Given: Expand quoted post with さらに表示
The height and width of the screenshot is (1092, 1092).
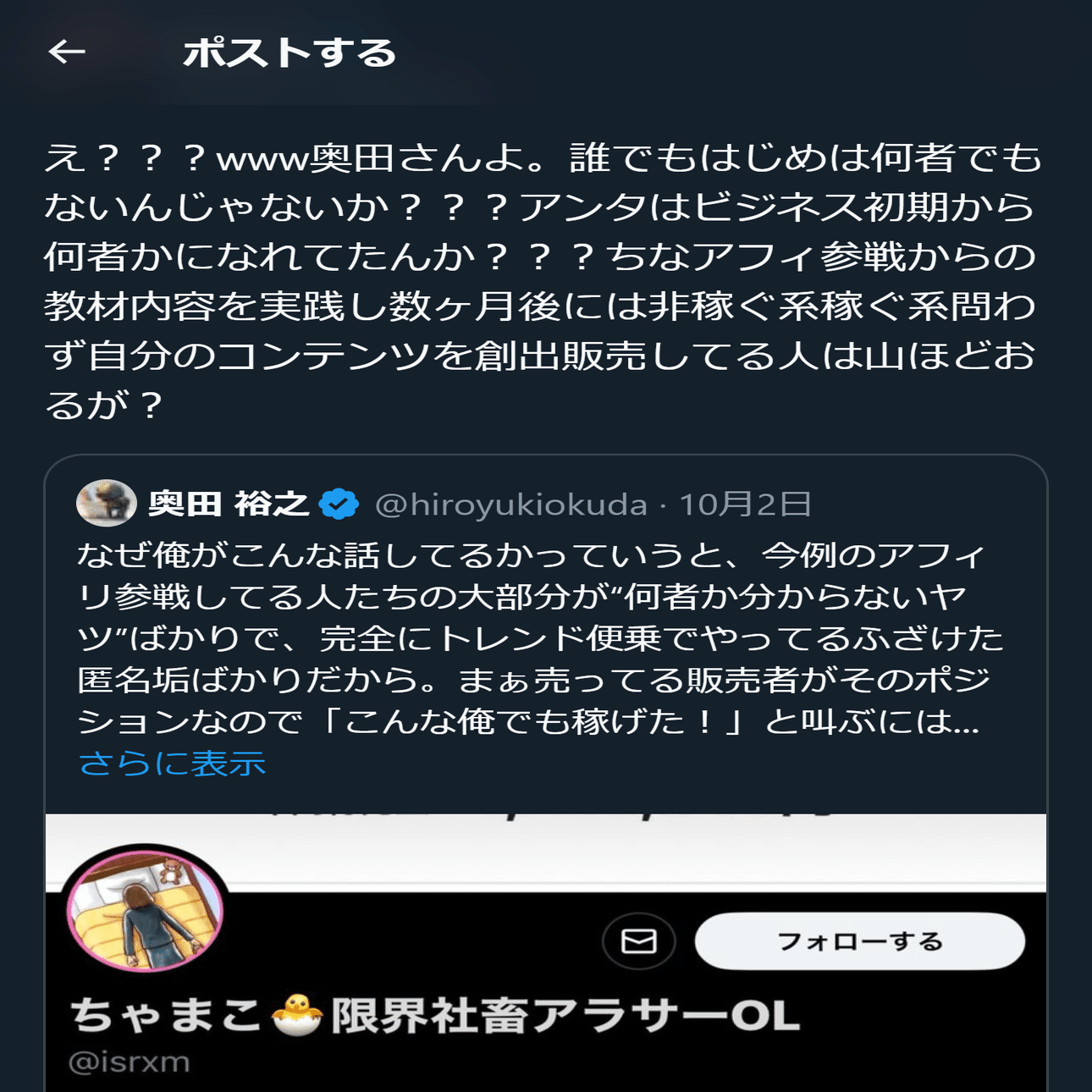Looking at the screenshot, I should tap(172, 764).
